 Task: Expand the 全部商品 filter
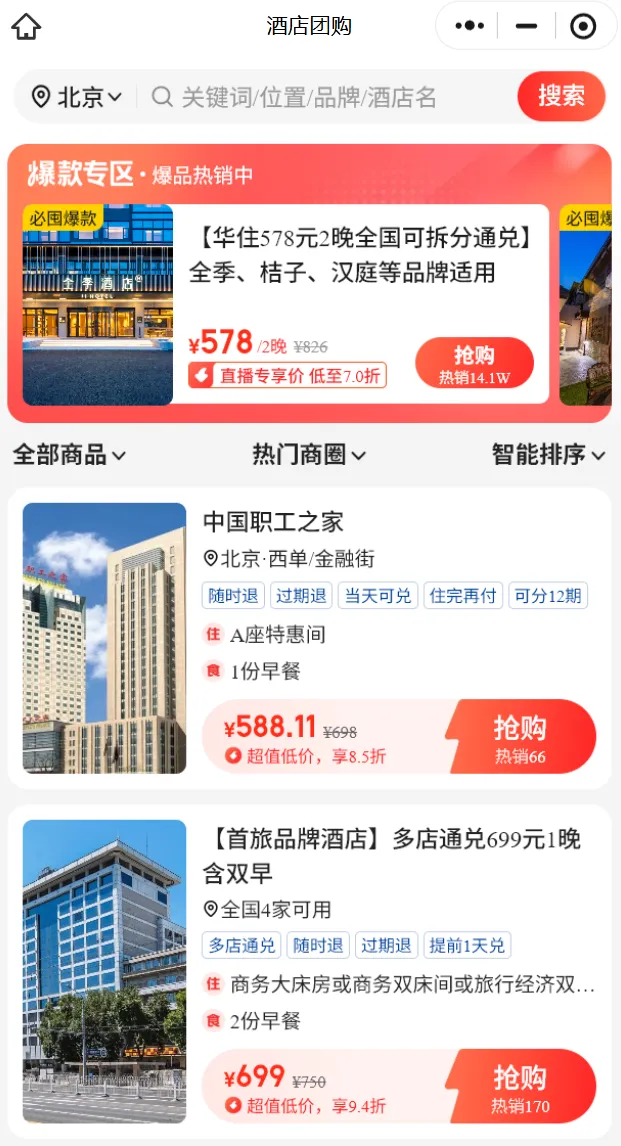pos(69,455)
